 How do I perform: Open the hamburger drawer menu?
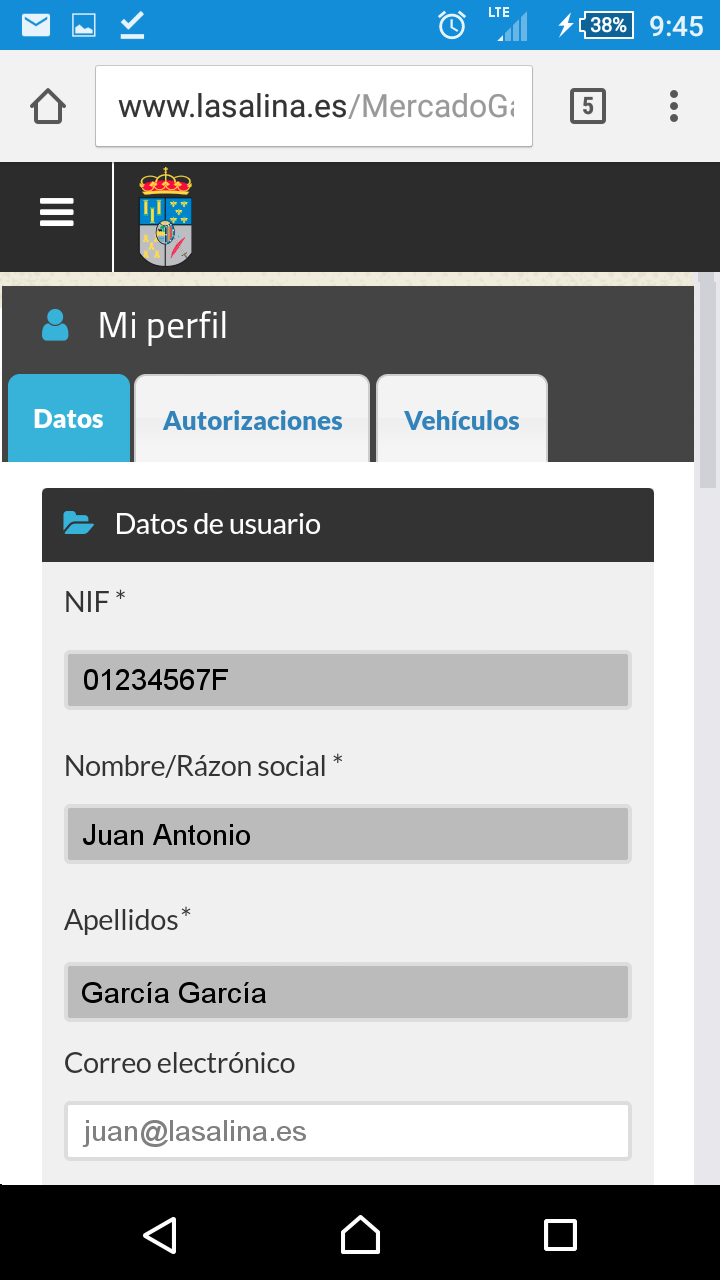tap(57, 212)
